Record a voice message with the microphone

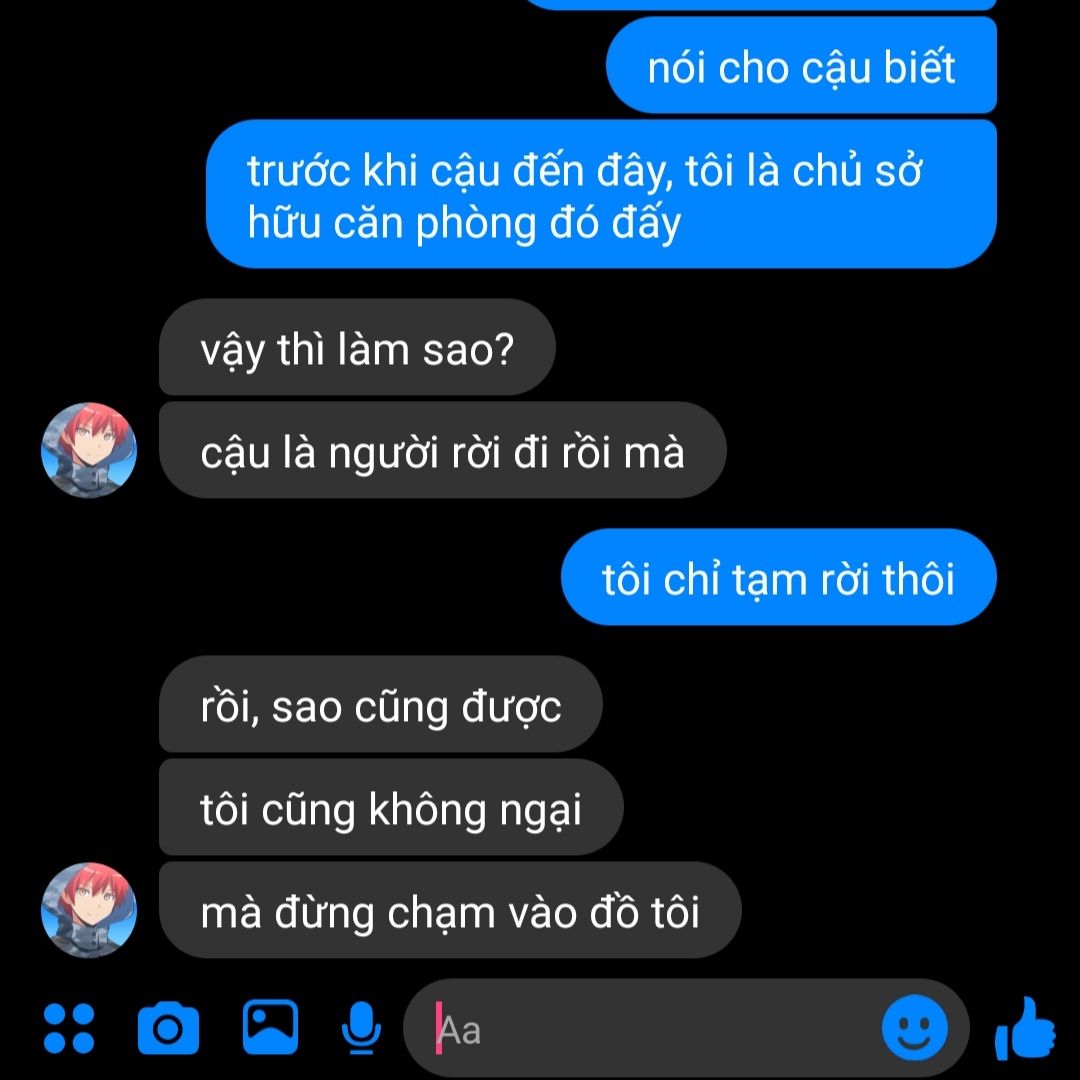coord(360,1027)
